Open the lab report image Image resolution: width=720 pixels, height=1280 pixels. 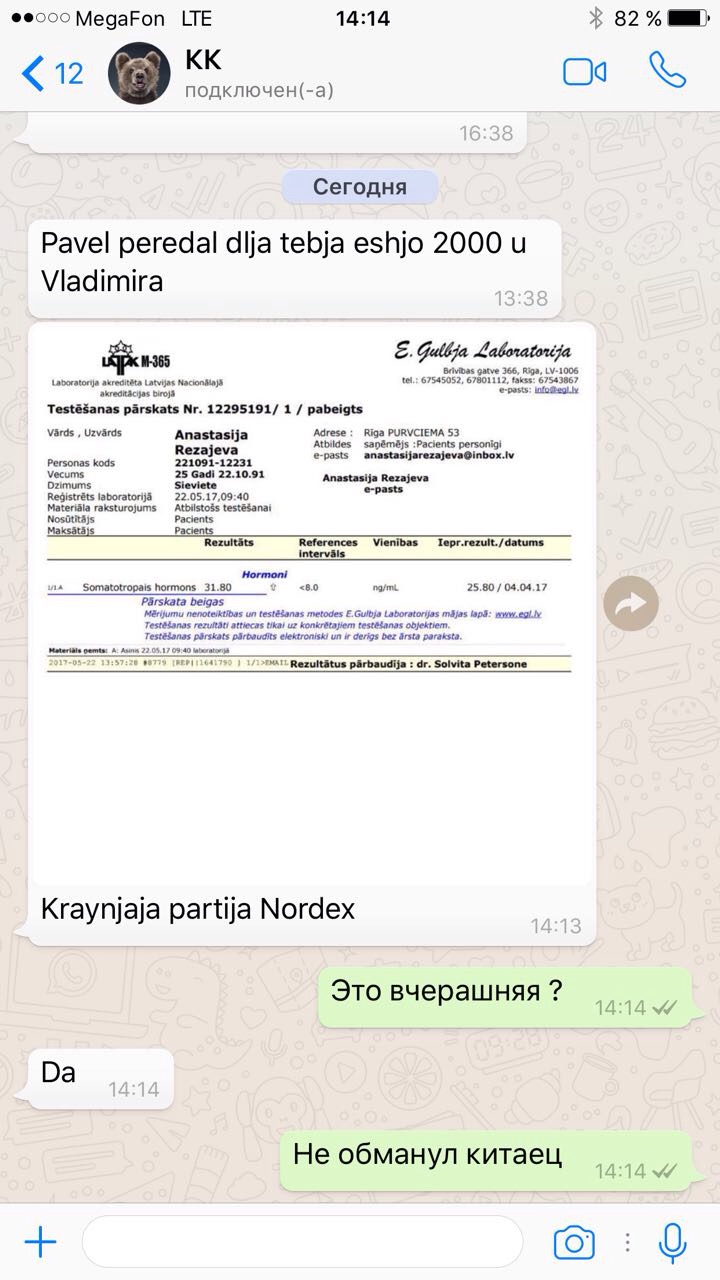coord(311,600)
